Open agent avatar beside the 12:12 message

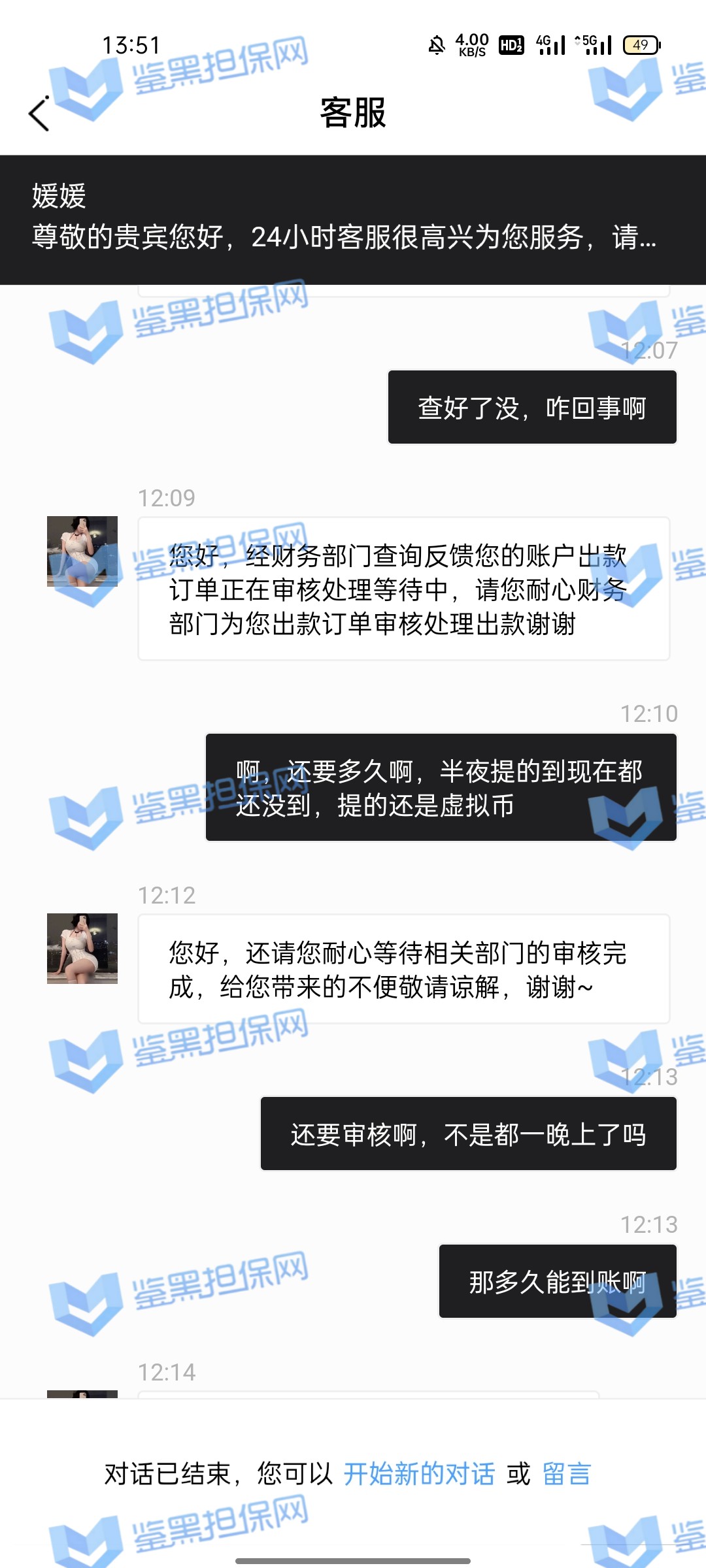click(x=82, y=949)
